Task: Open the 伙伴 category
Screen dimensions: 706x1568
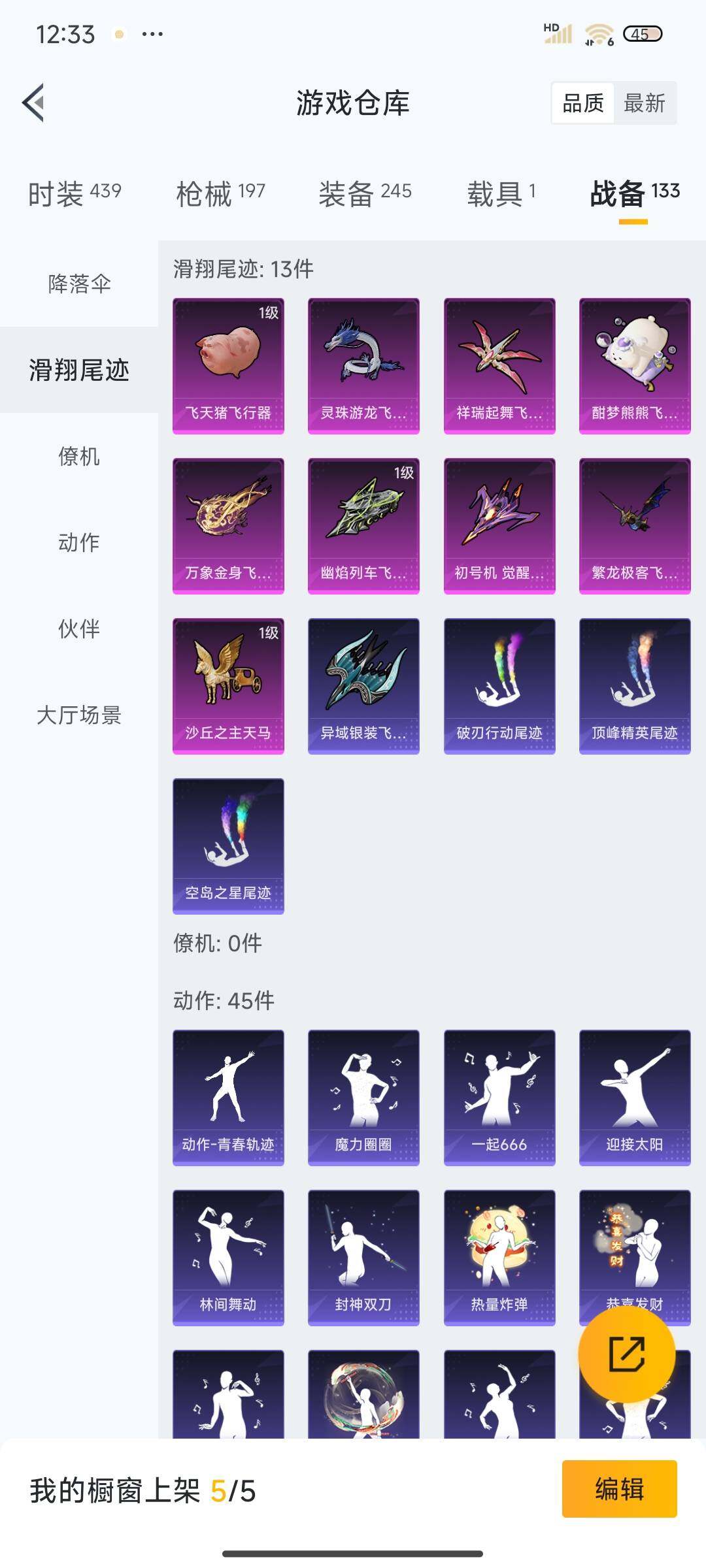Action: coord(79,629)
